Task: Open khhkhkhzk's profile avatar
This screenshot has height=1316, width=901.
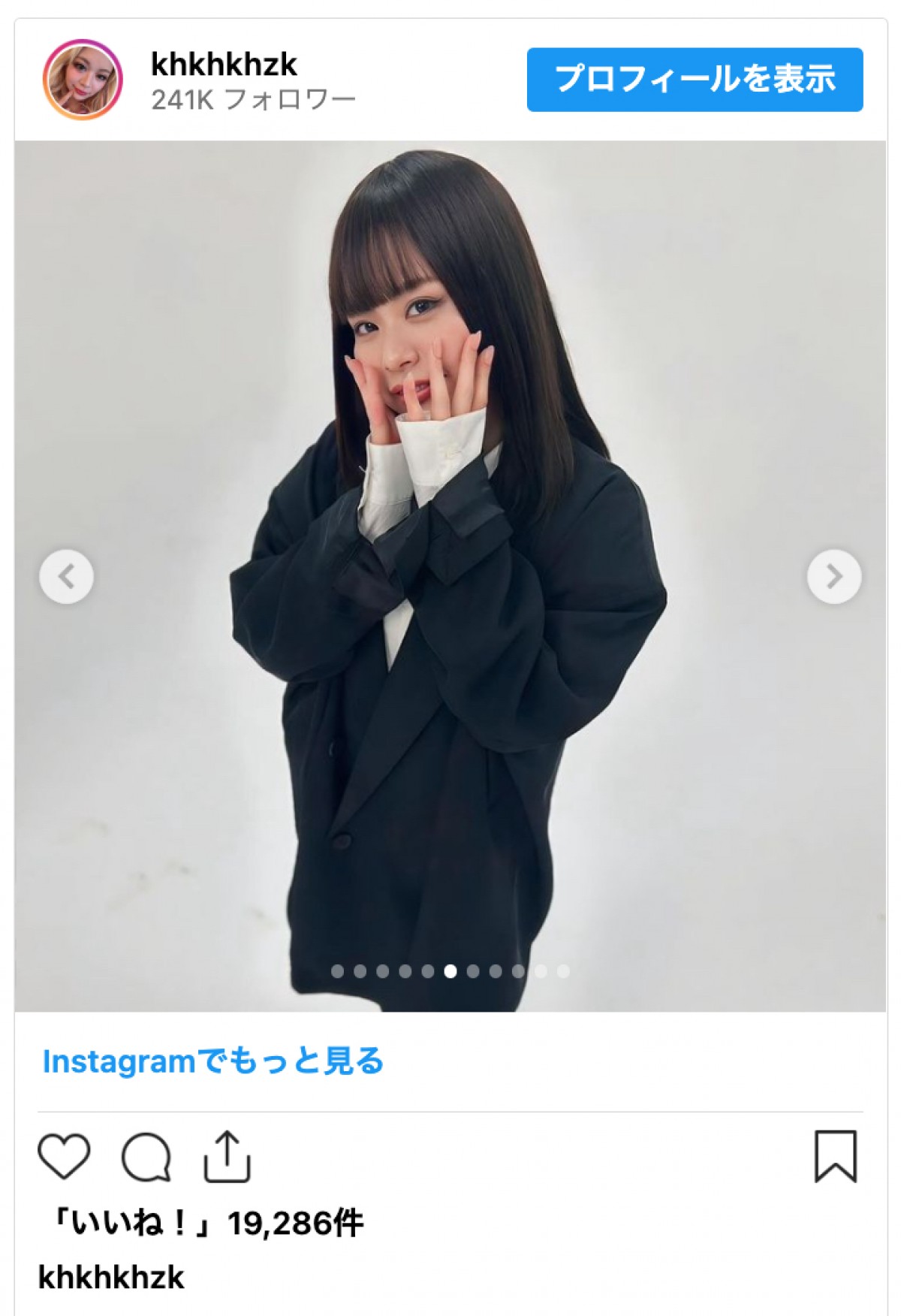Action: pyautogui.click(x=83, y=80)
